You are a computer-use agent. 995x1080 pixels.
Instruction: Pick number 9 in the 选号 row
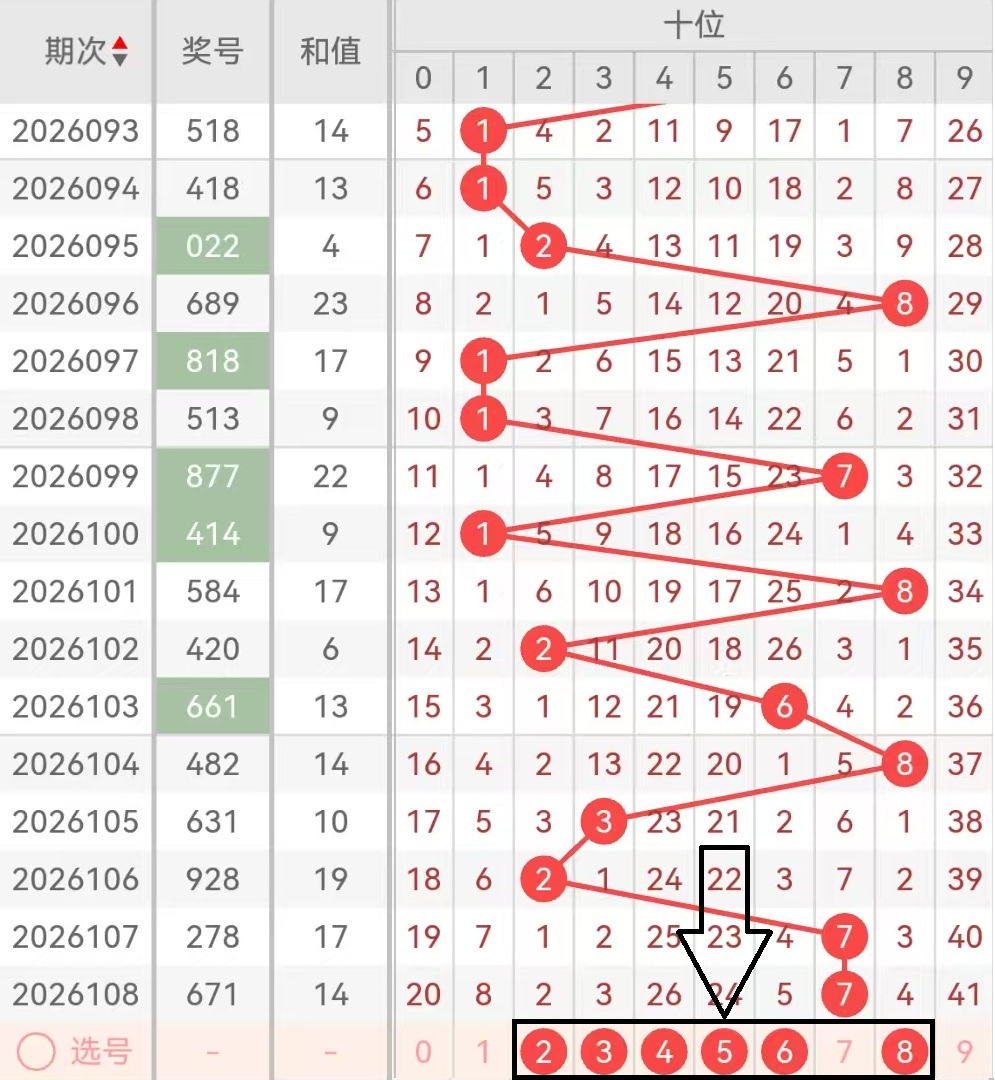[965, 1052]
